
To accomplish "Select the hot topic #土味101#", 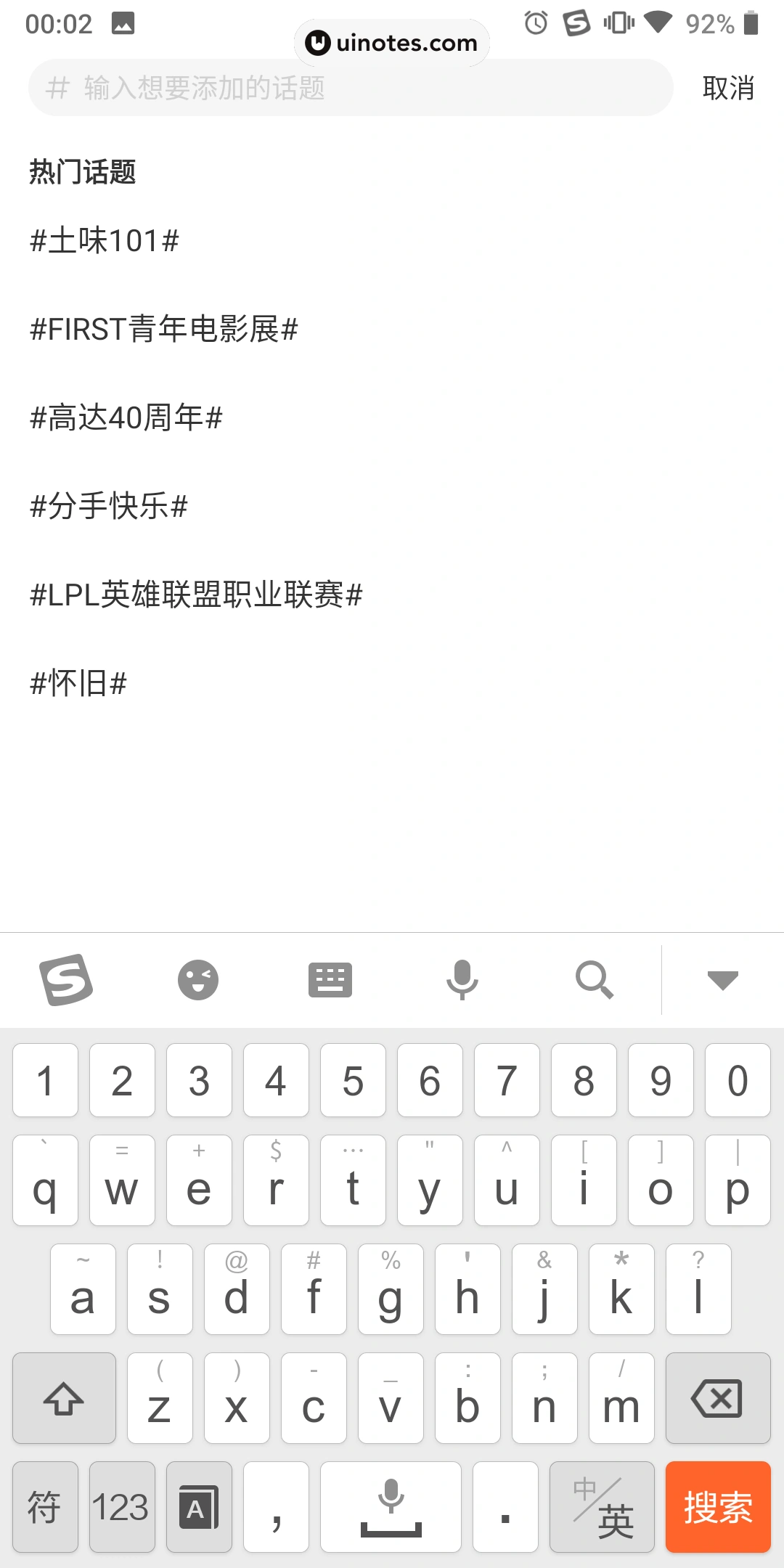I will click(105, 241).
